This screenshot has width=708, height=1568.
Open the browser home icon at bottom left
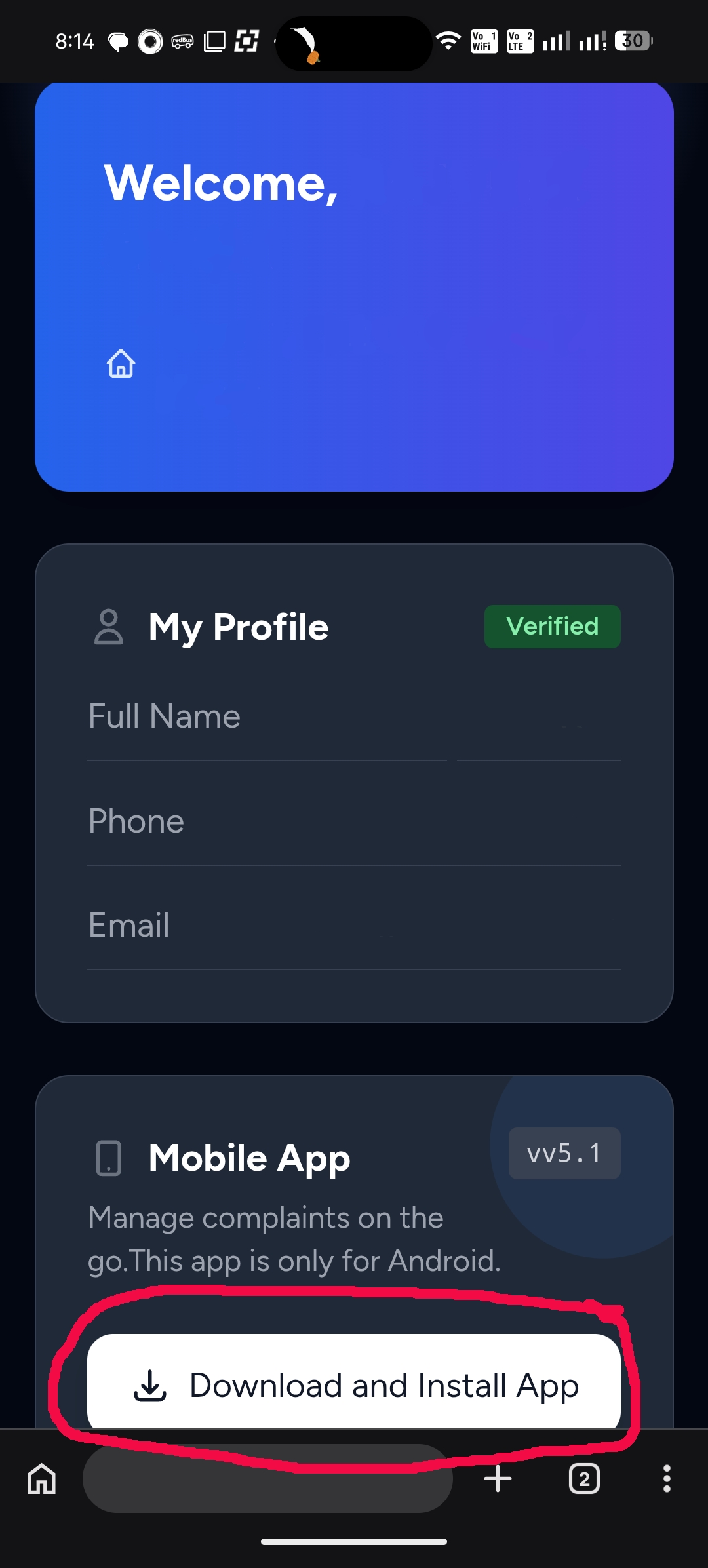coord(41,1479)
